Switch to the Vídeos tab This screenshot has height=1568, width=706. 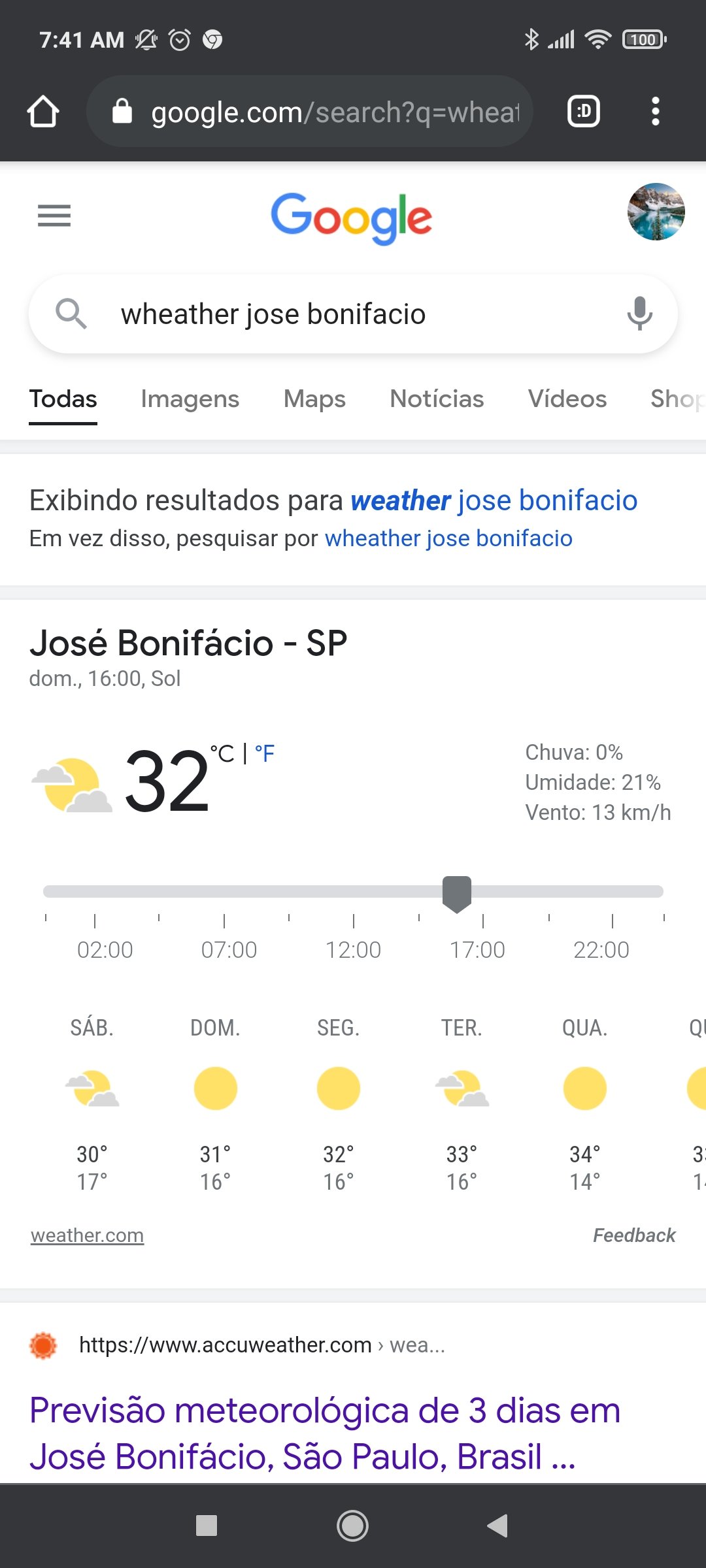click(567, 399)
